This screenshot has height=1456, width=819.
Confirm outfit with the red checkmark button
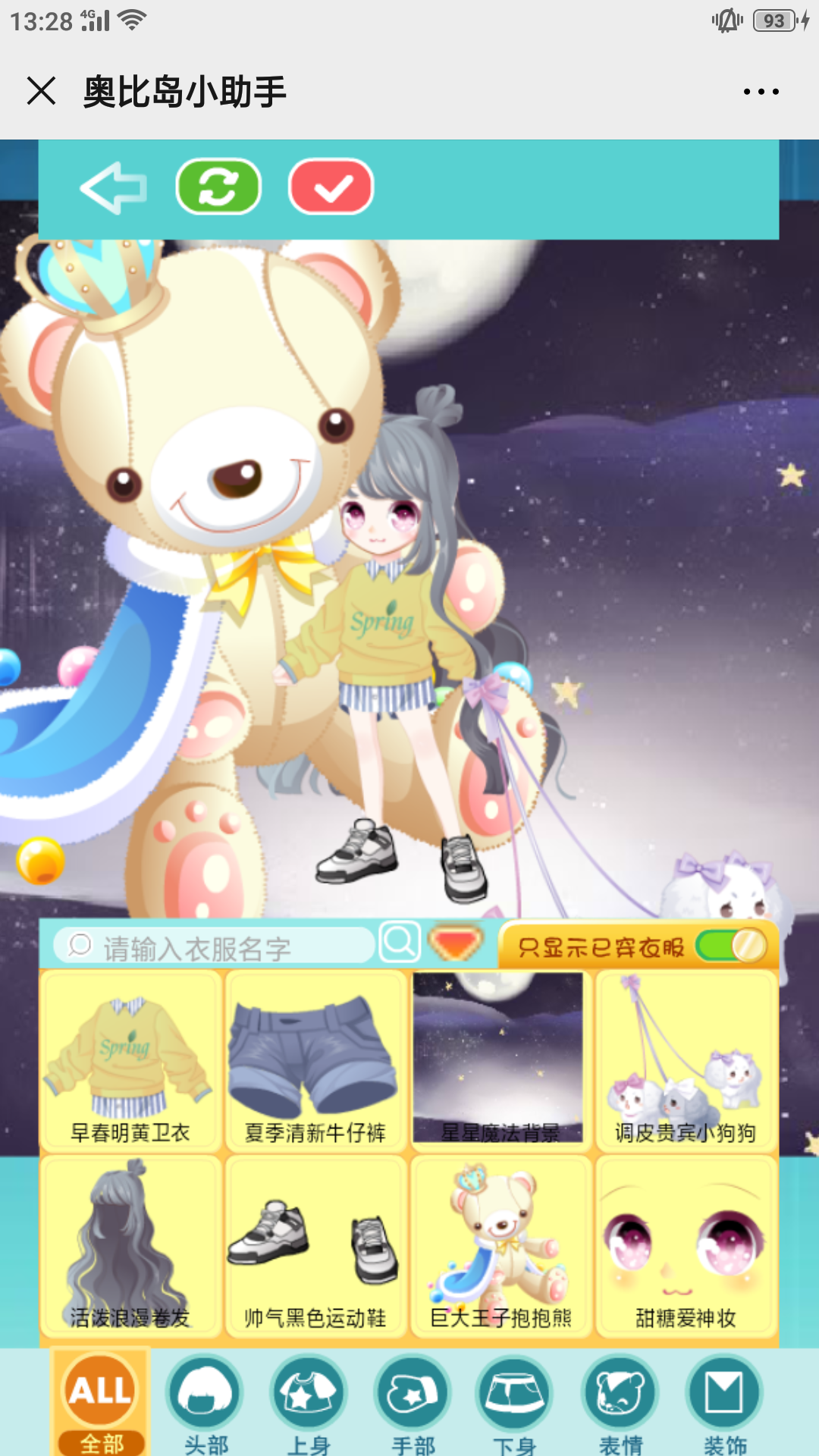coord(331,187)
